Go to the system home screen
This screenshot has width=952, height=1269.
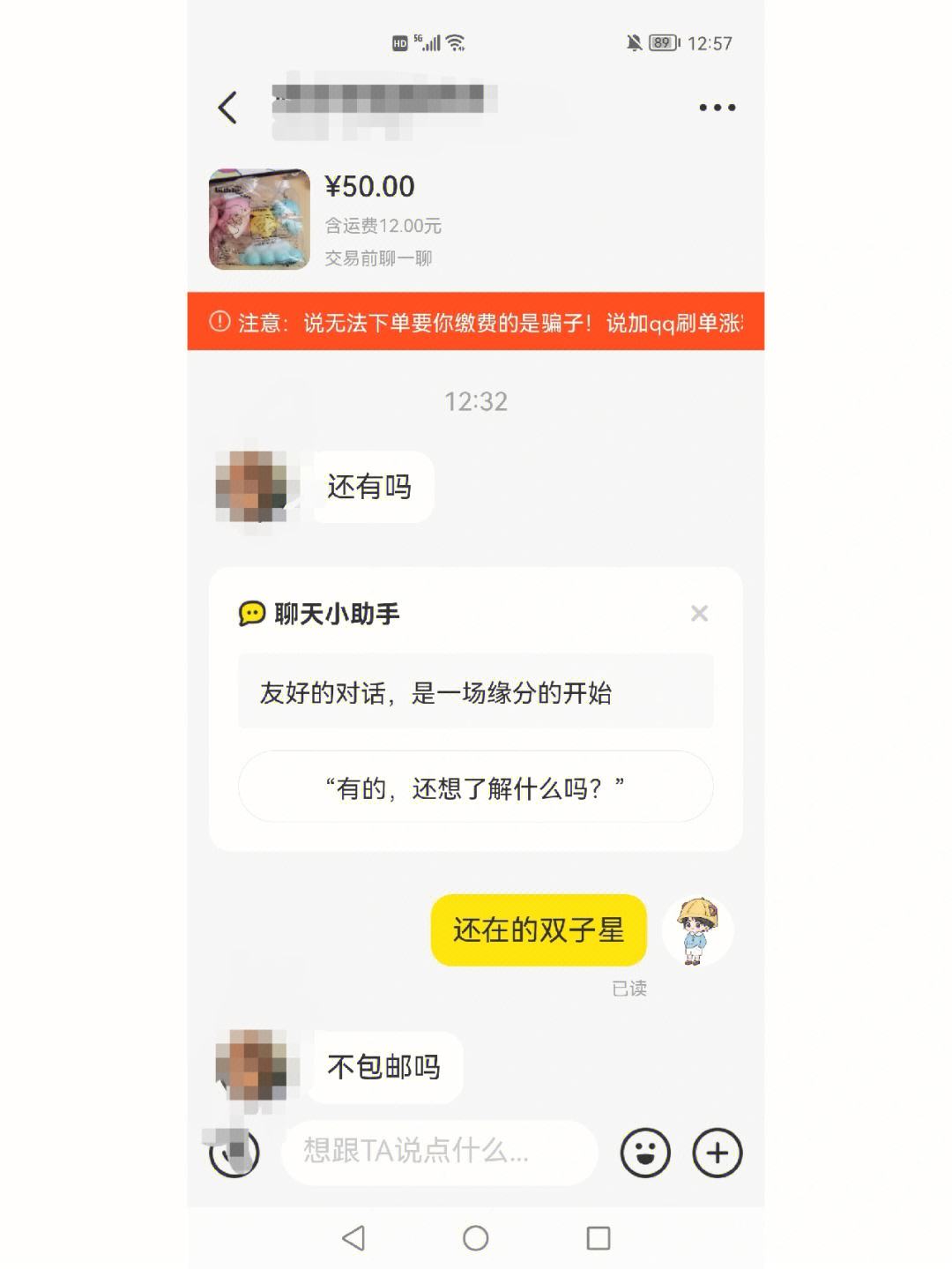click(x=475, y=1238)
